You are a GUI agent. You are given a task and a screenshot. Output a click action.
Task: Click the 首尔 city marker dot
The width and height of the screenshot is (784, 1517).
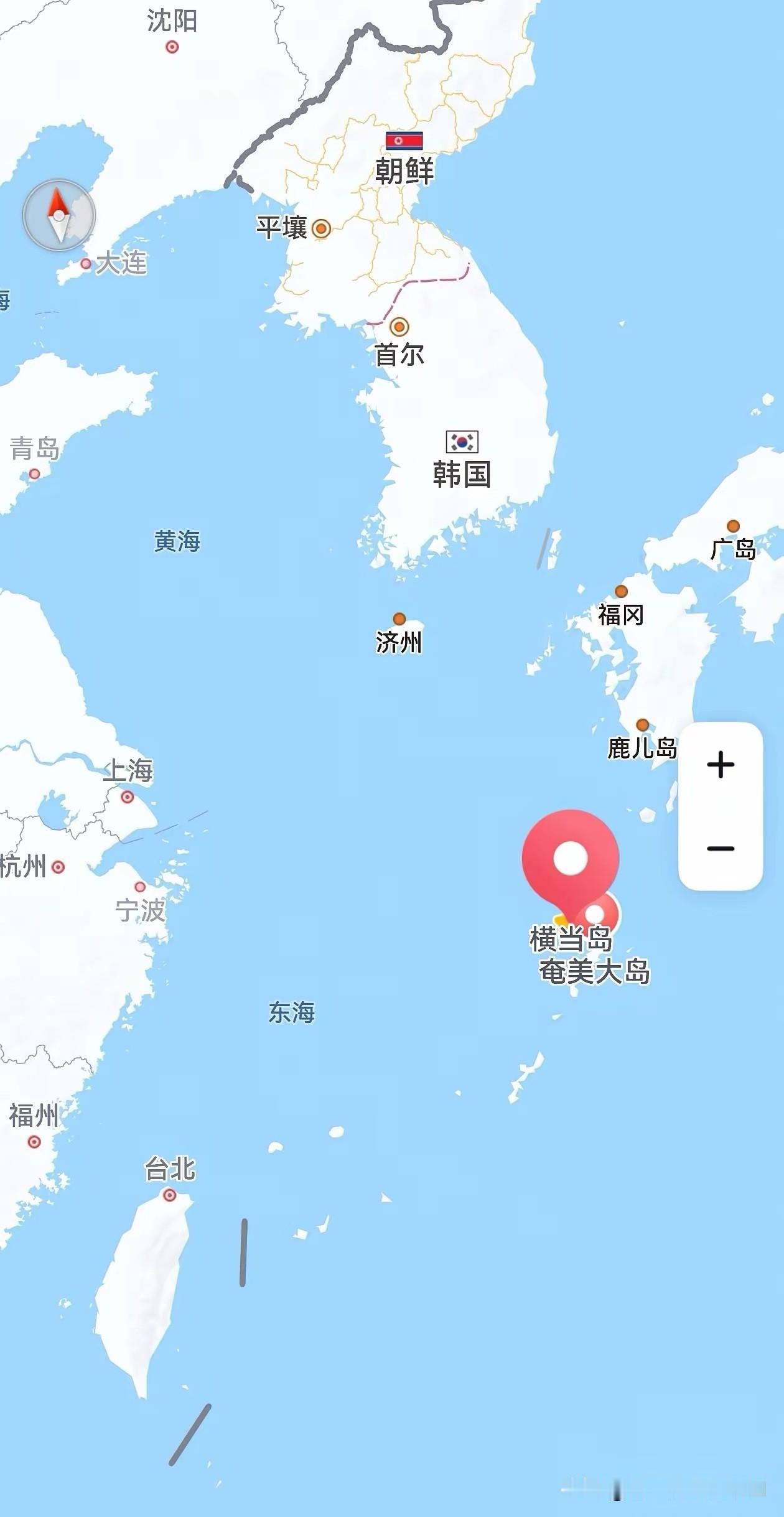(398, 325)
